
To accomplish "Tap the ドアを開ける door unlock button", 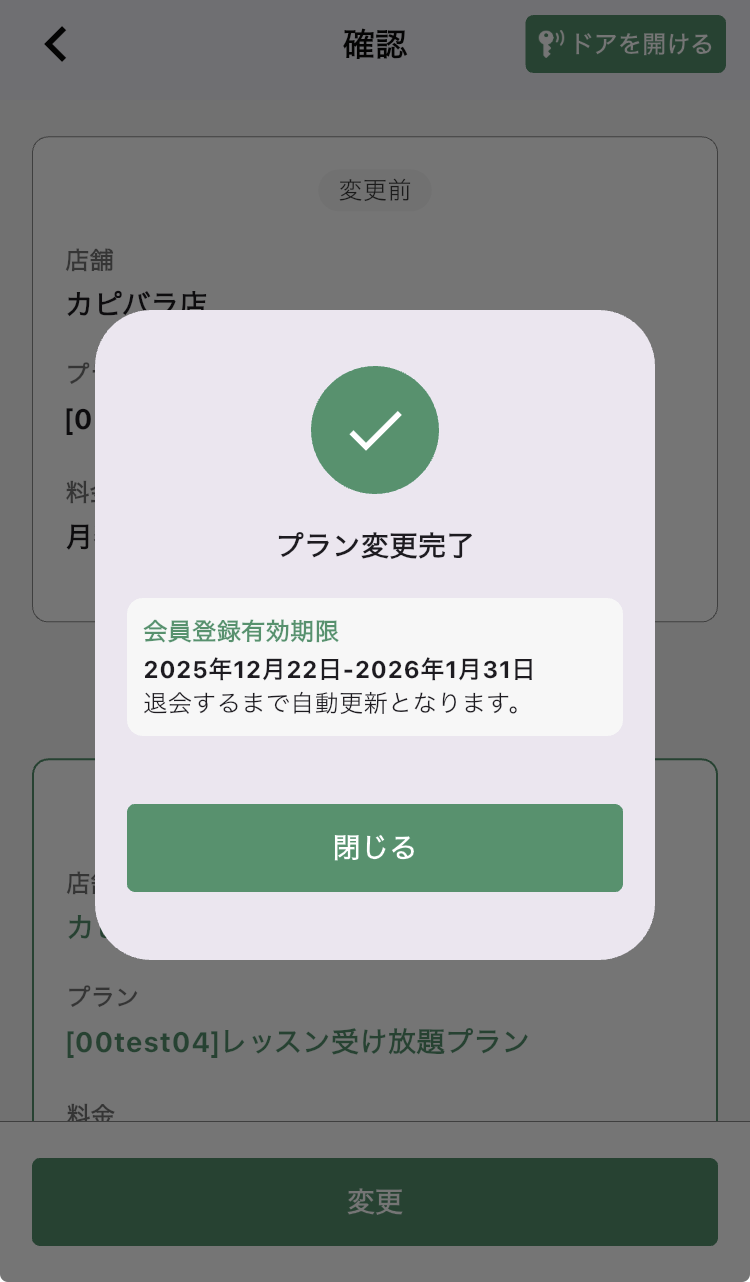I will point(625,44).
